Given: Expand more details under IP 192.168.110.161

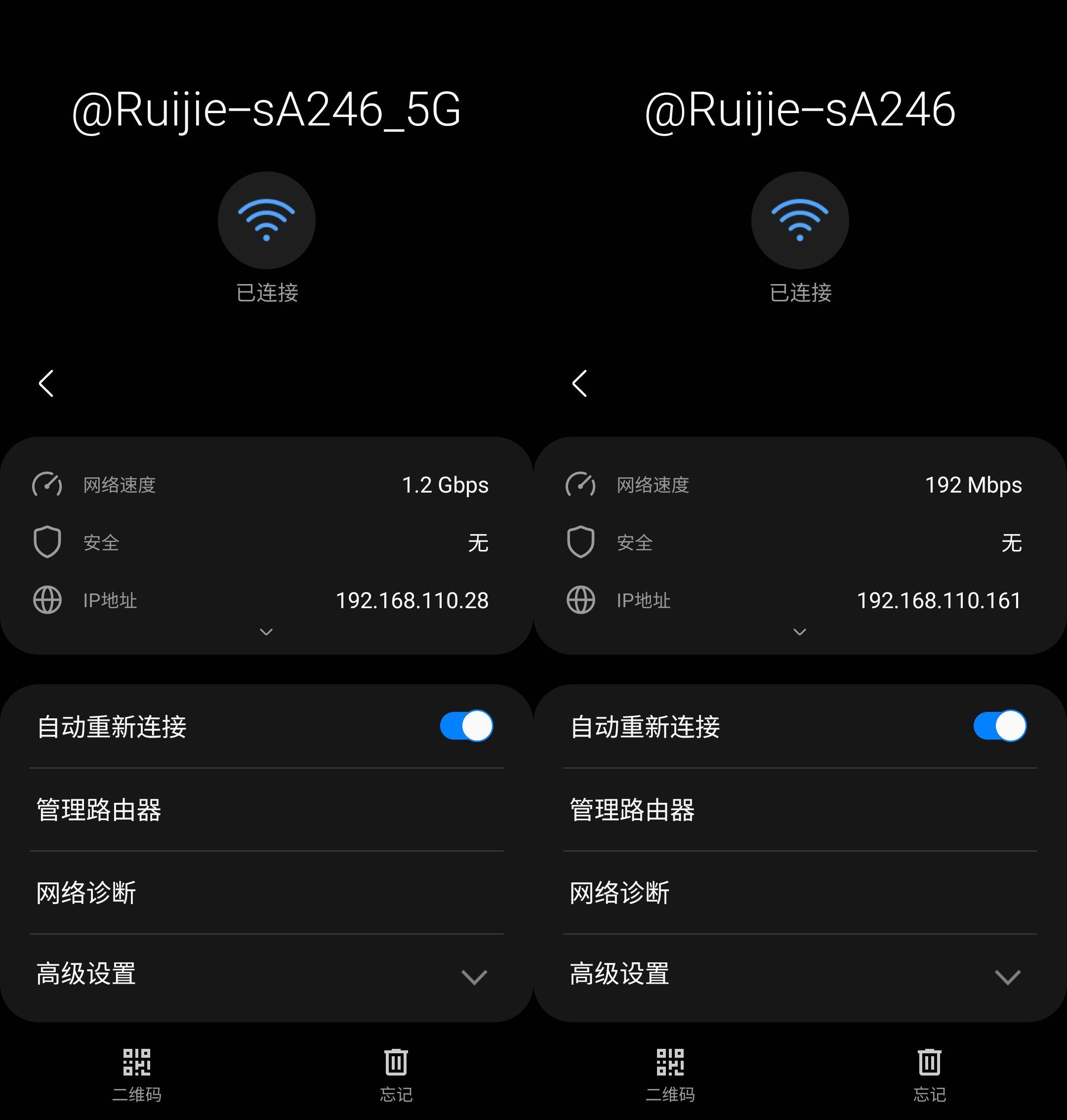Looking at the screenshot, I should click(800, 632).
